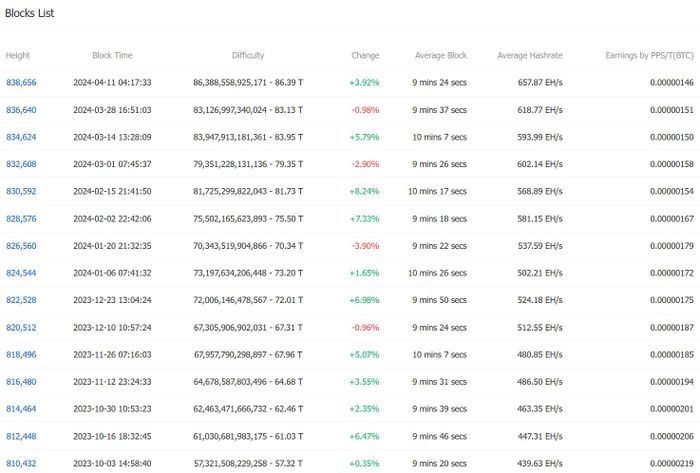
Task: Open block height 820,512
Action: pyautogui.click(x=21, y=327)
